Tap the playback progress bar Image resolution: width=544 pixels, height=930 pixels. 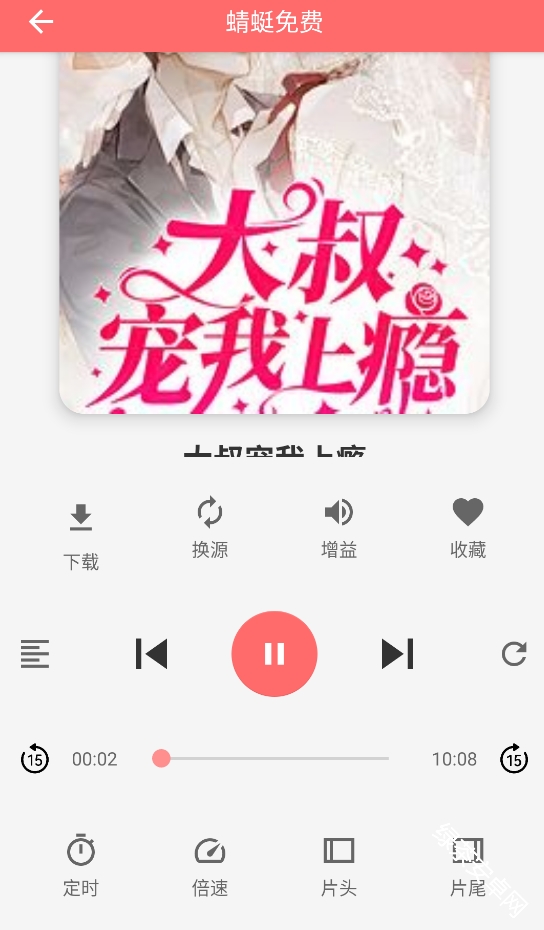[x=274, y=759]
